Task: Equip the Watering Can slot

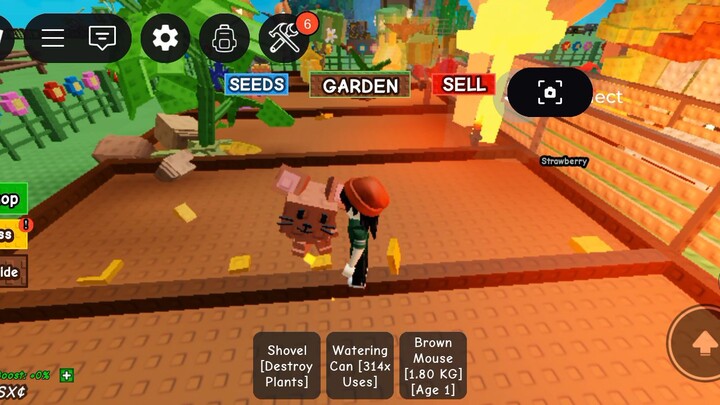Action: (360, 365)
